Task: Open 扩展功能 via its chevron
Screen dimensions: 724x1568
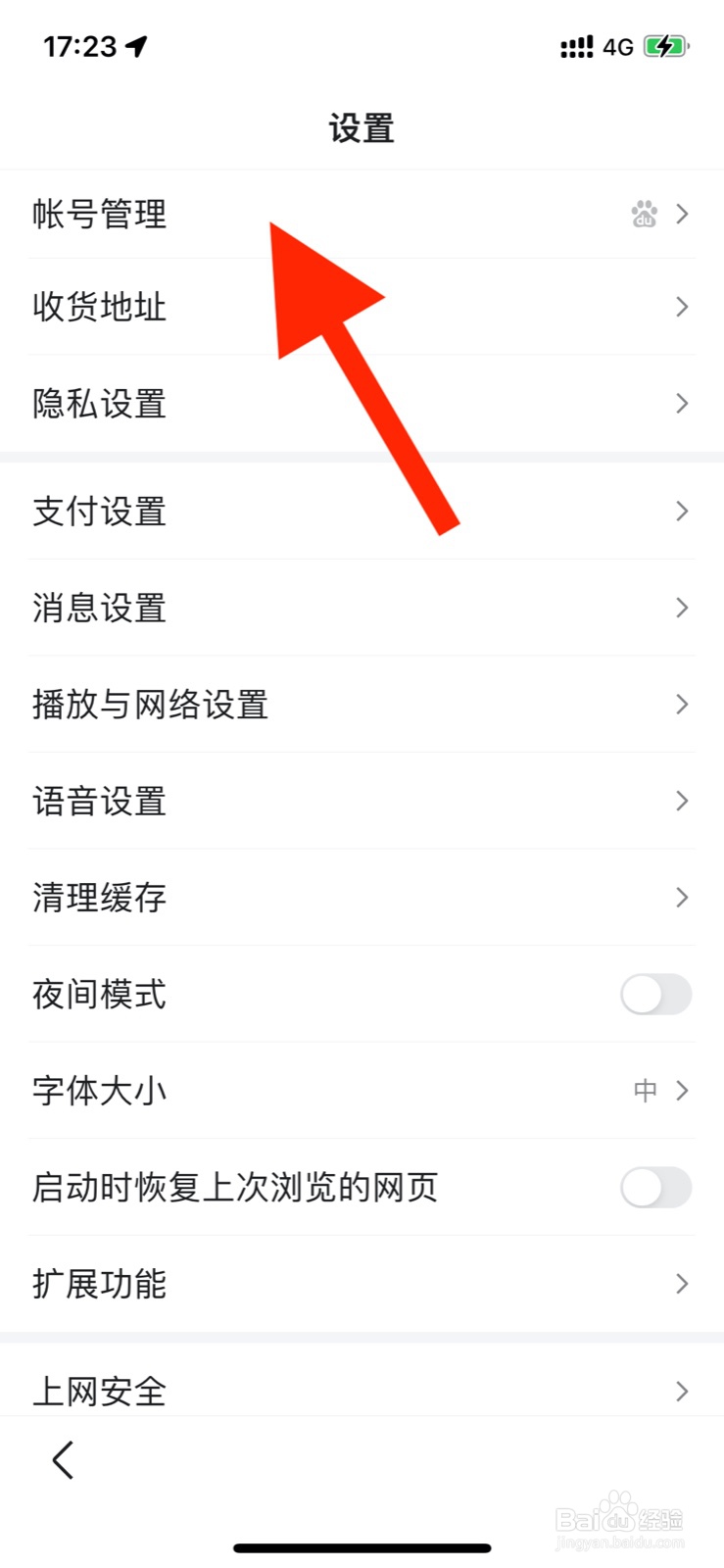Action: tap(681, 1284)
